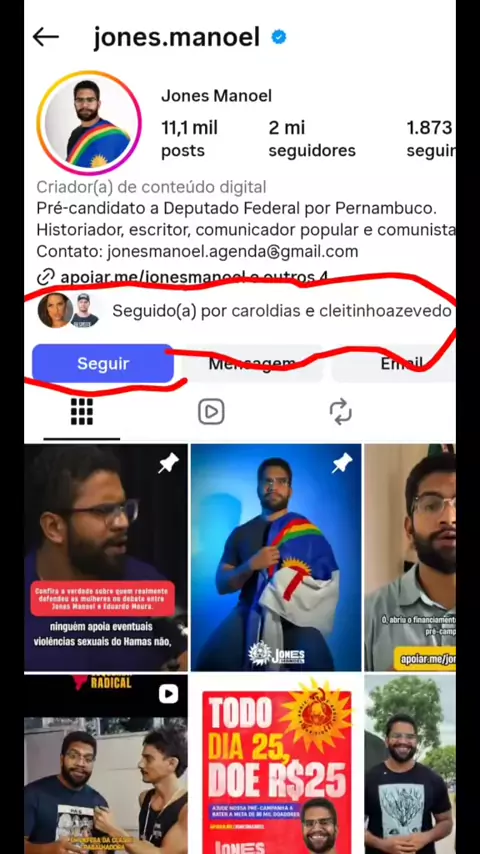Open the Todo Dia 25 donation post
This screenshot has height=854, width=480.
[x=276, y=764]
